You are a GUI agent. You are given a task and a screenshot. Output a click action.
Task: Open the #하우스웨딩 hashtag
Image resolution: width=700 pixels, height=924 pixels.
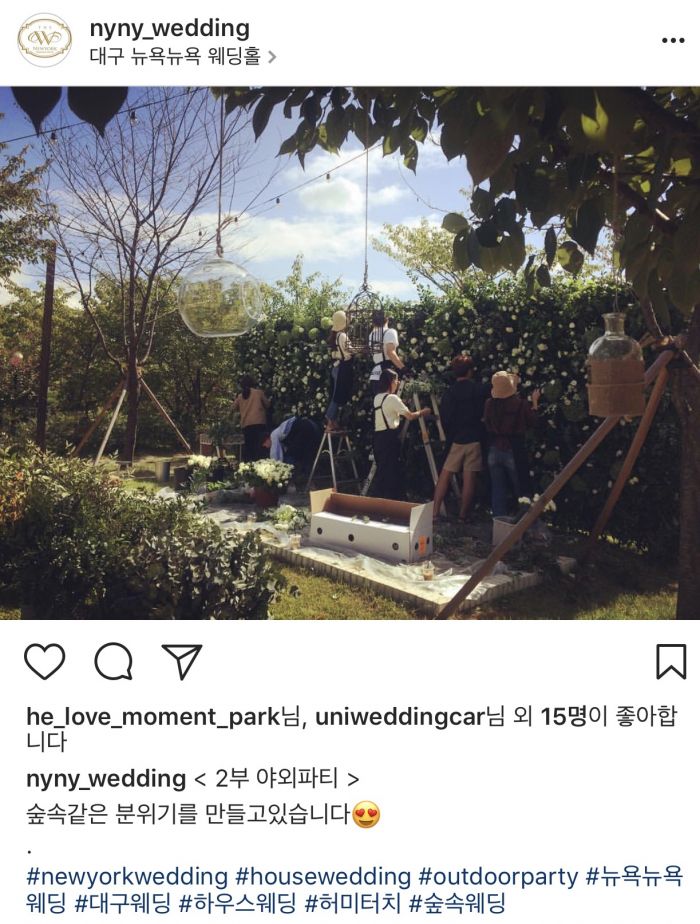[x=237, y=904]
